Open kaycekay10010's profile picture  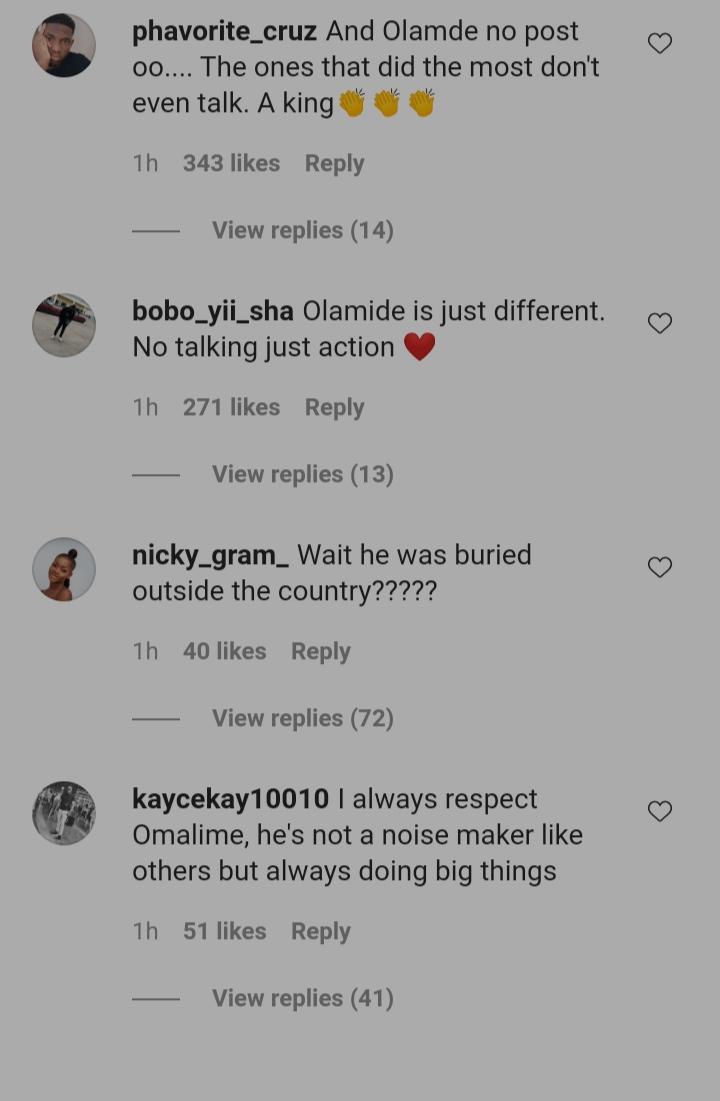(x=64, y=813)
